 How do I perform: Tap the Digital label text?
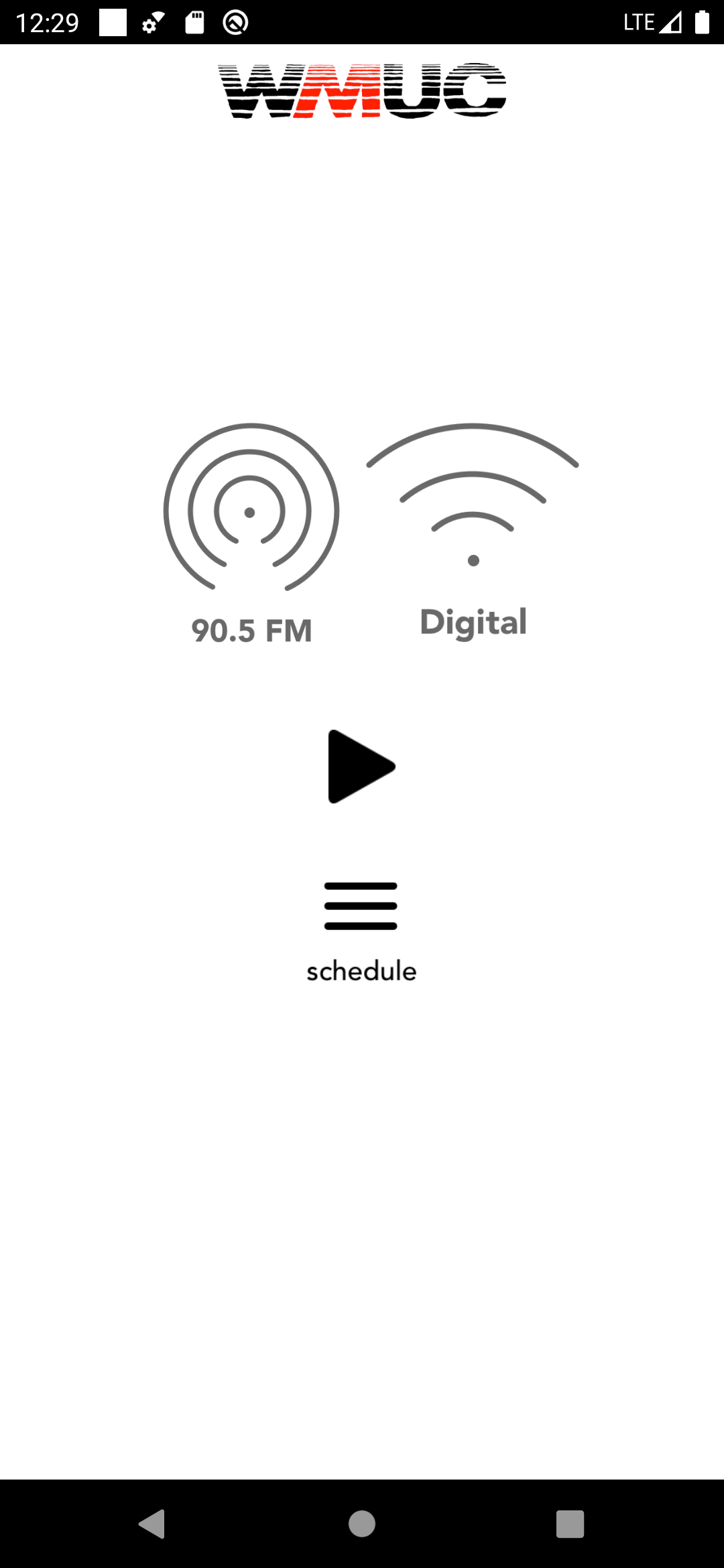[473, 621]
